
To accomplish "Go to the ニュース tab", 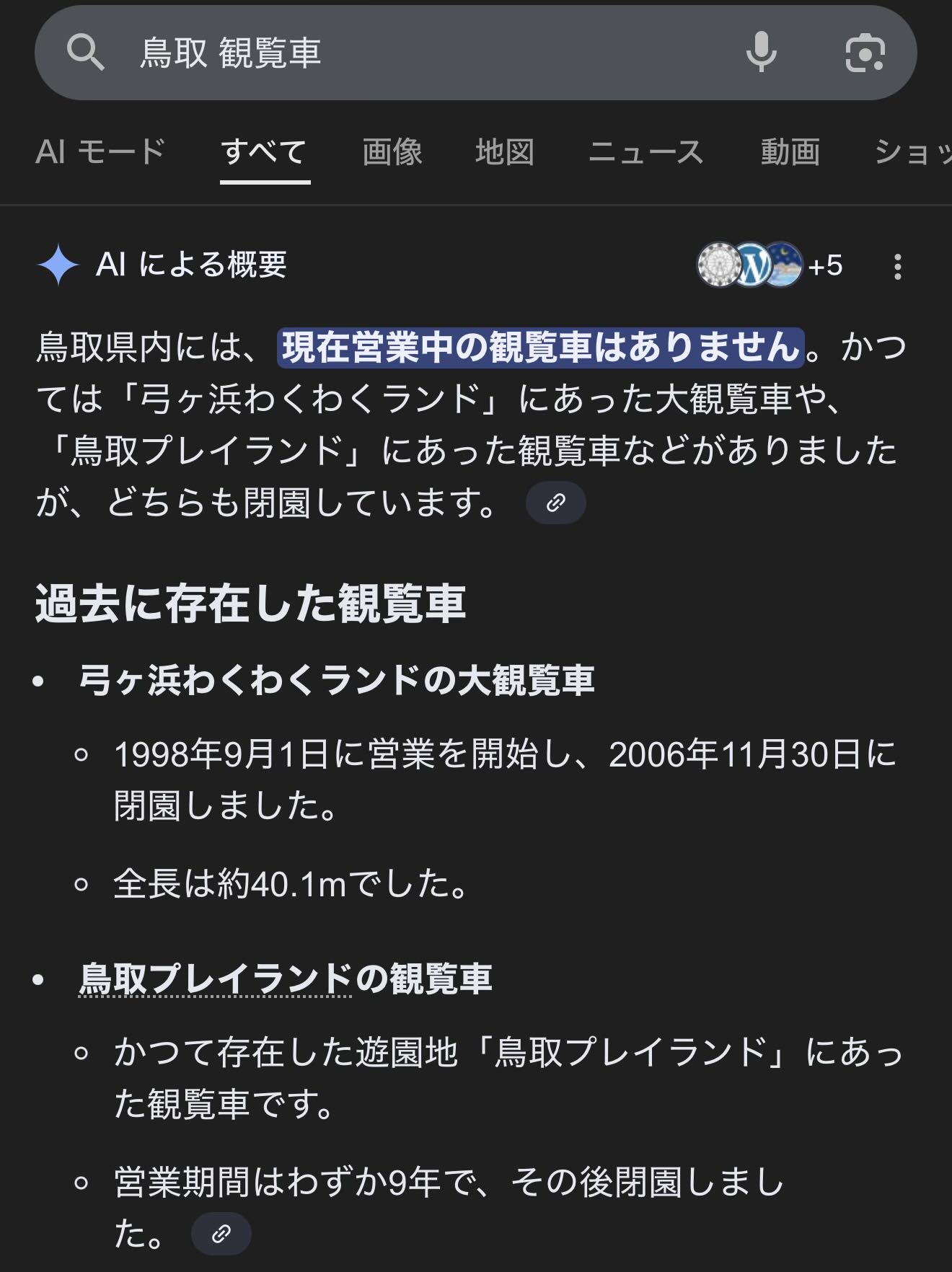I will [x=645, y=152].
